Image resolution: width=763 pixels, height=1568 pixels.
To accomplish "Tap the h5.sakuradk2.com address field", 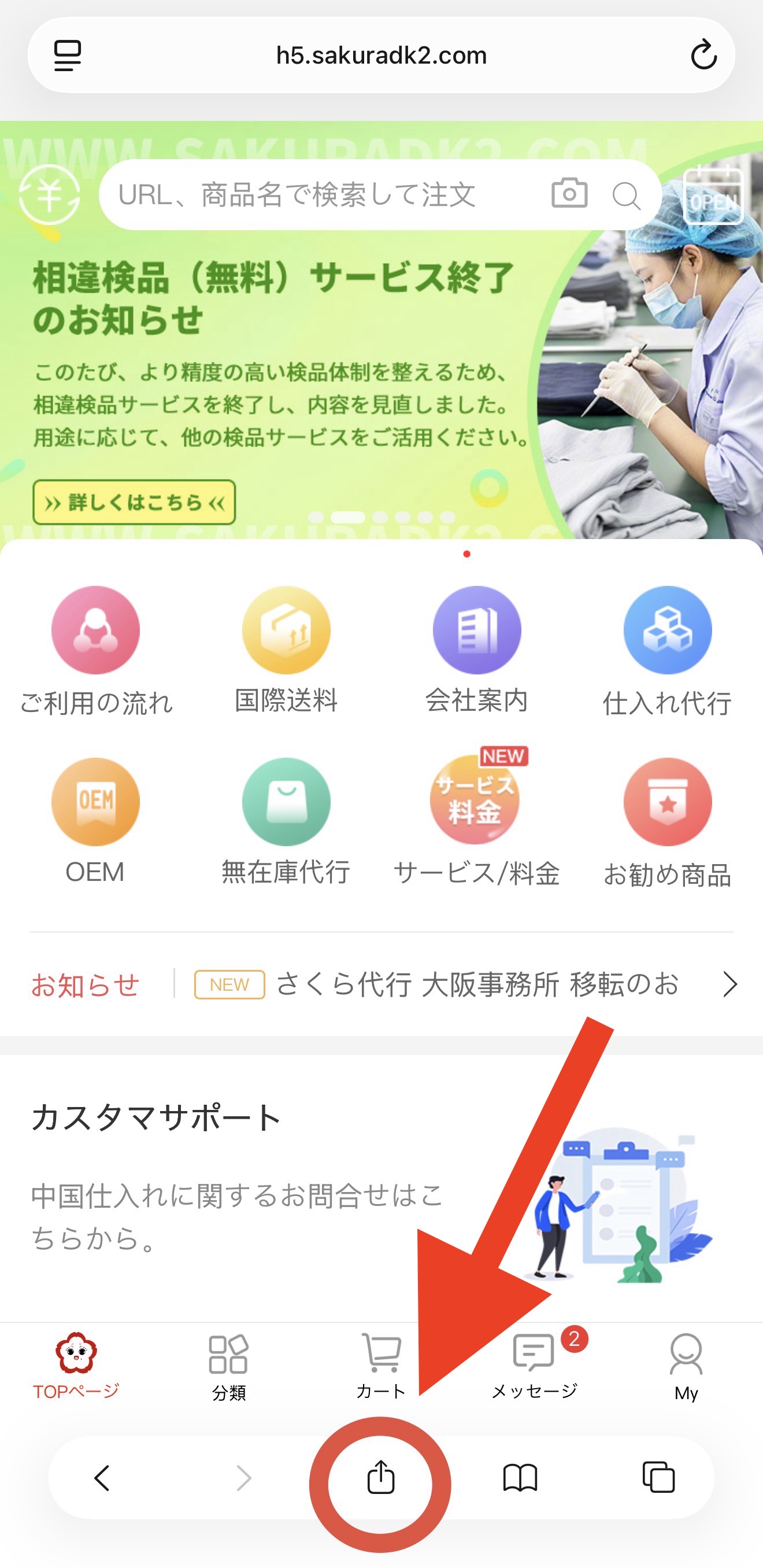I will click(x=381, y=56).
